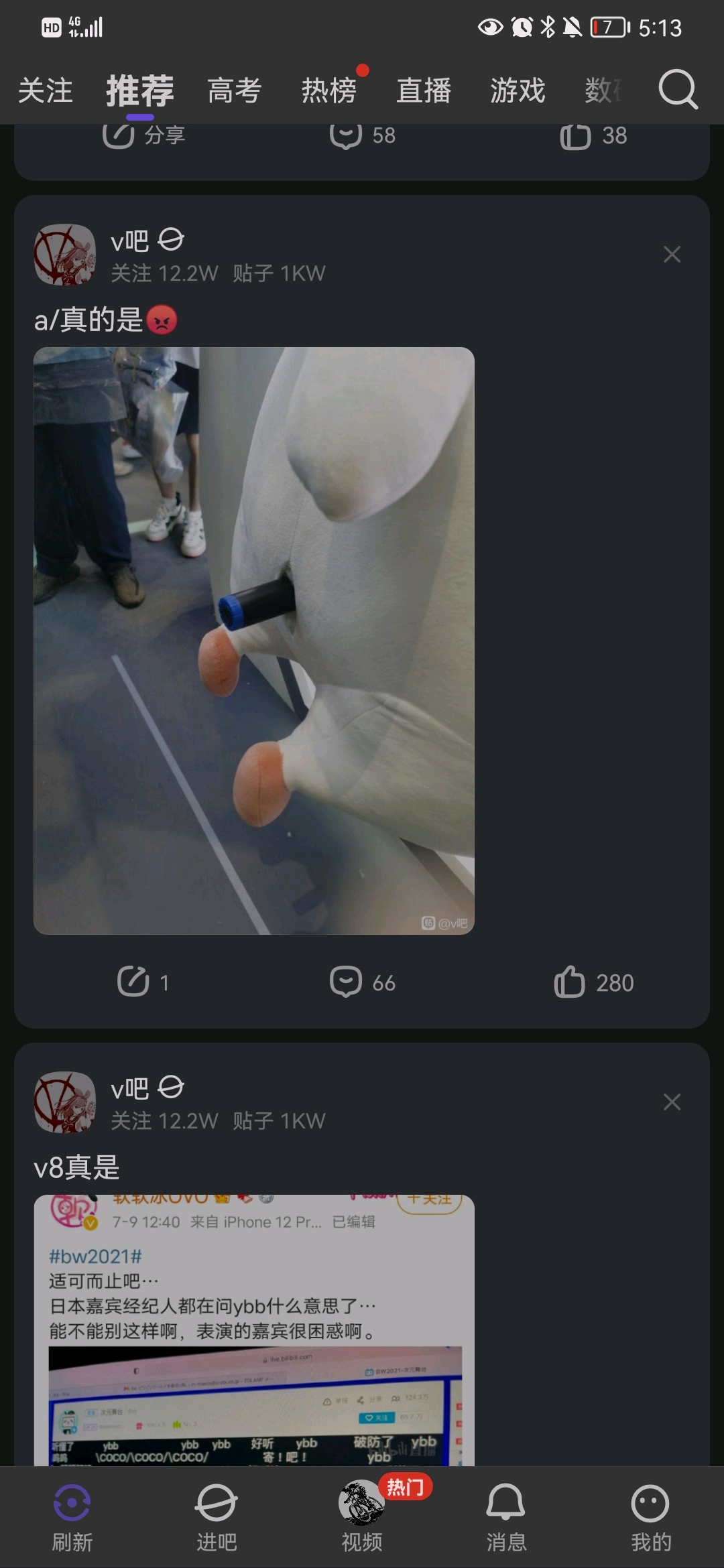Switch to the 关注 tab

(45, 90)
